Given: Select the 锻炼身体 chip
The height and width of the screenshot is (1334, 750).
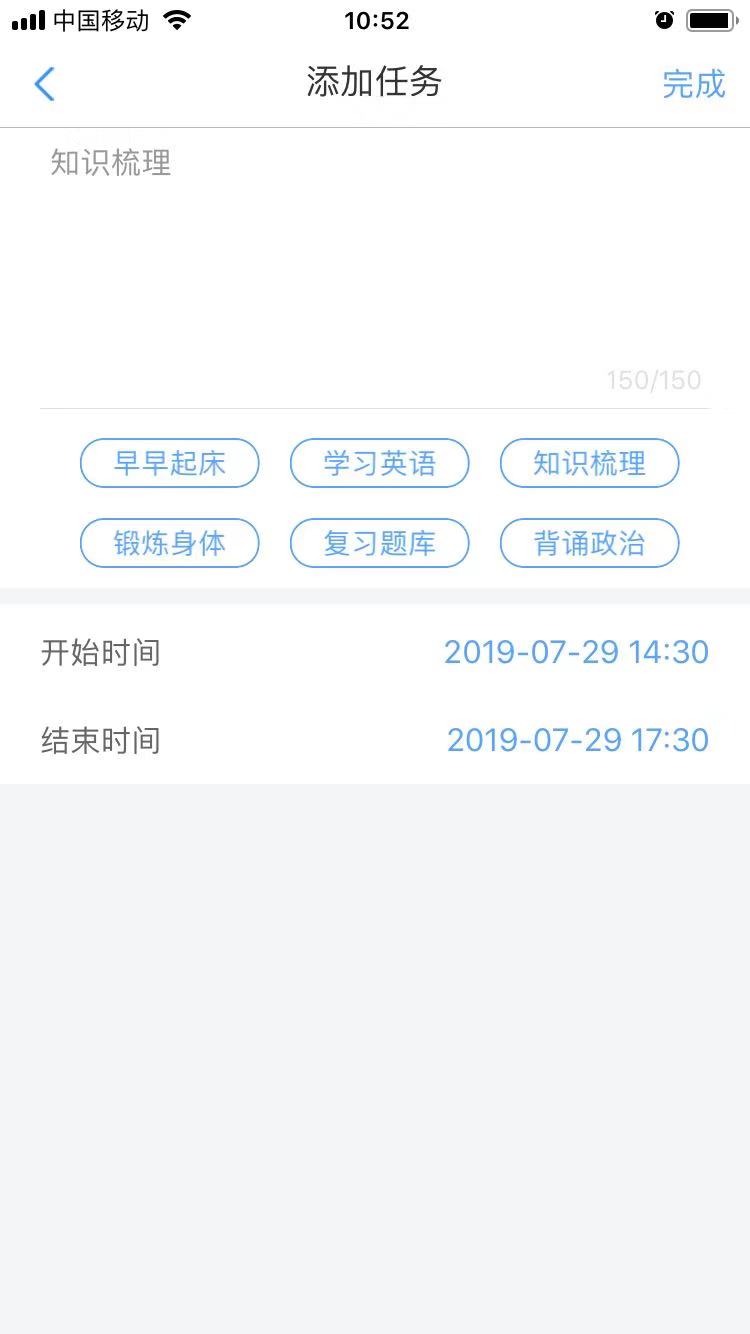Looking at the screenshot, I should (x=170, y=543).
